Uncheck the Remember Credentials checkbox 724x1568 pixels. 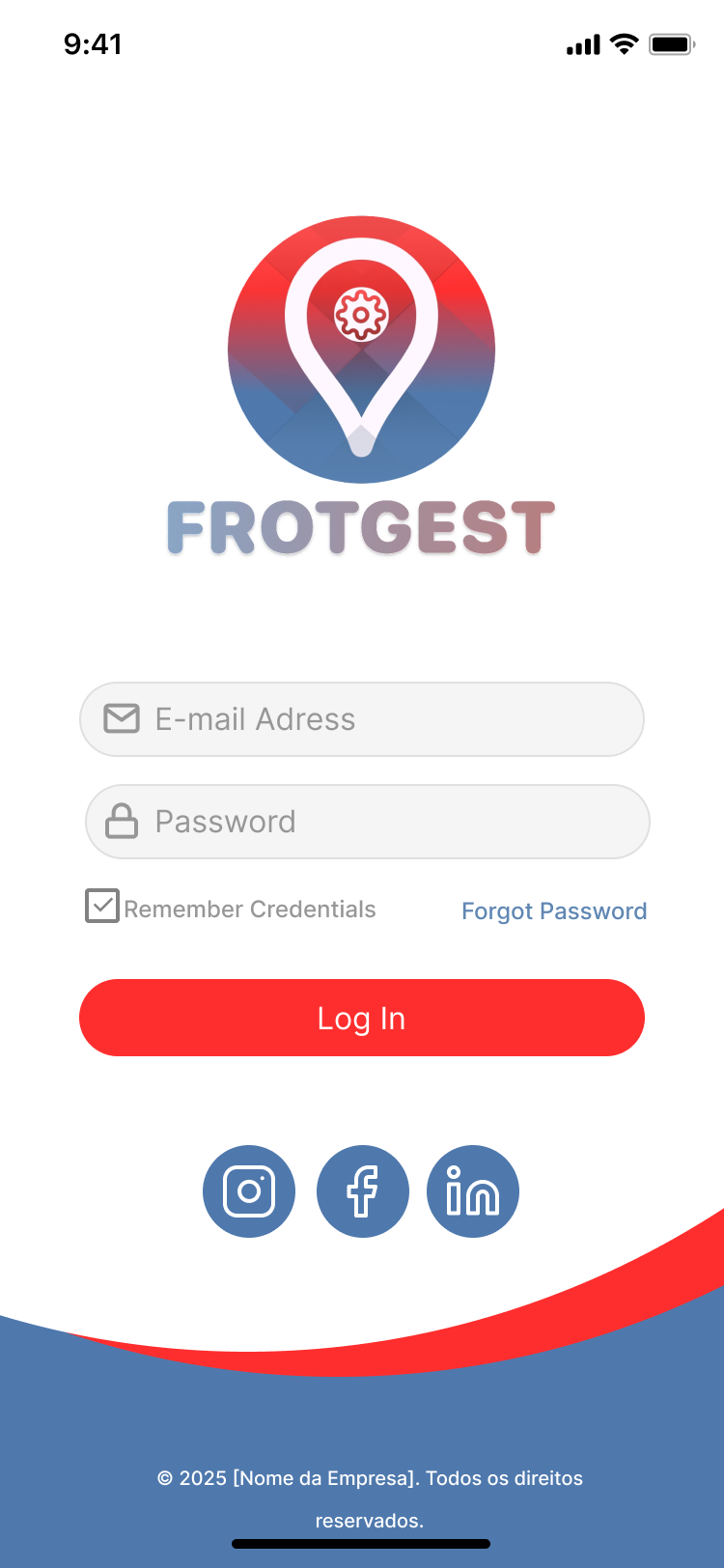click(x=102, y=906)
